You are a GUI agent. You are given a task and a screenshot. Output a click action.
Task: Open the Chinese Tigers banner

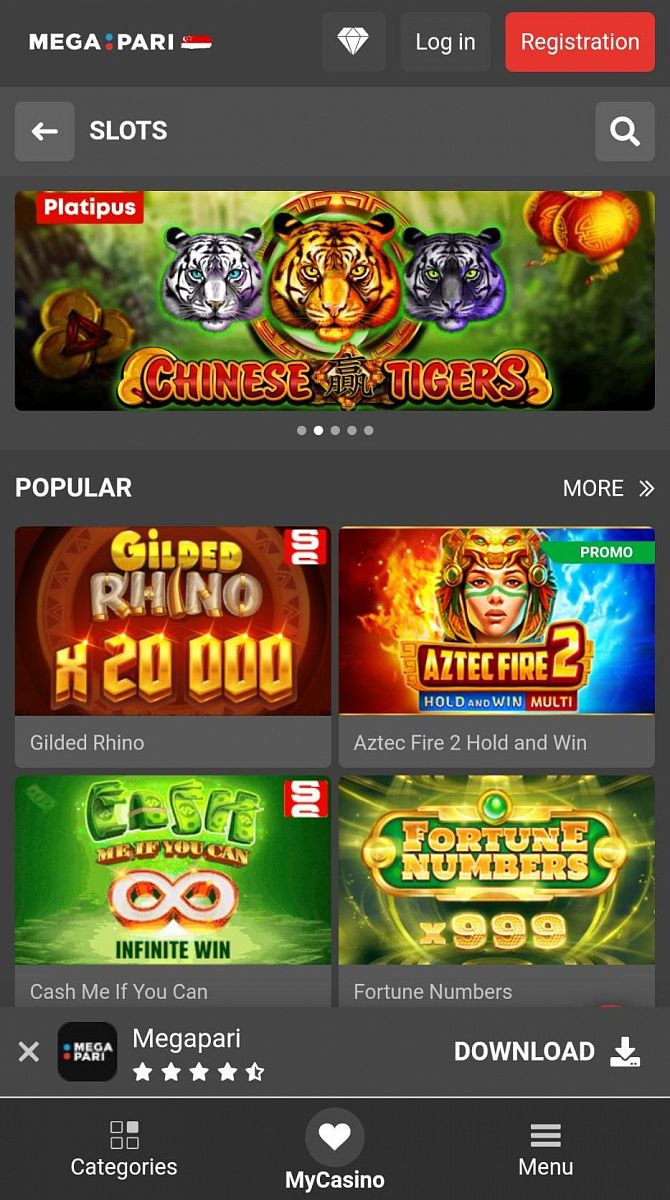coord(334,300)
